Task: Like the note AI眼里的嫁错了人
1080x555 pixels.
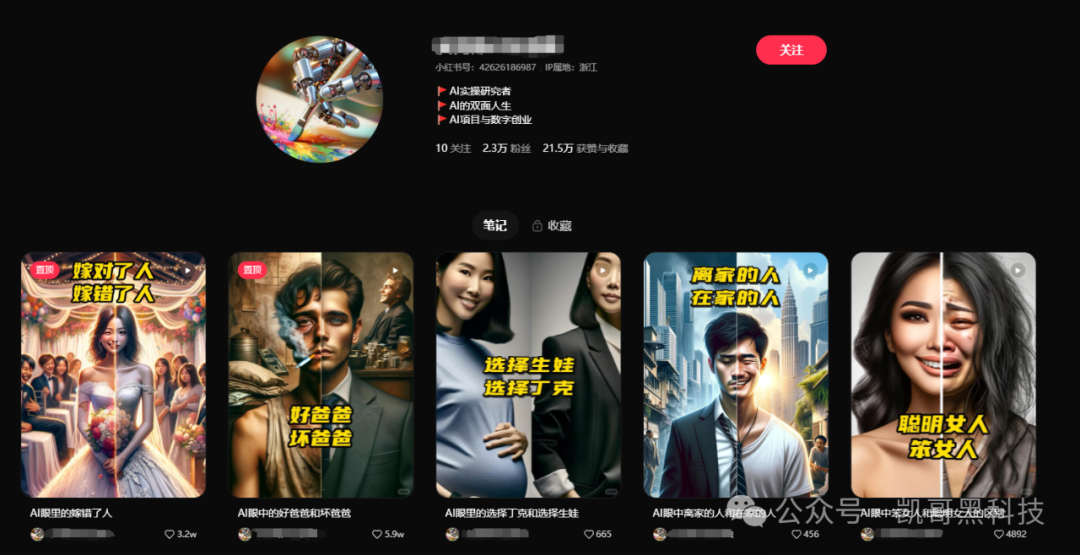Action: coord(170,534)
